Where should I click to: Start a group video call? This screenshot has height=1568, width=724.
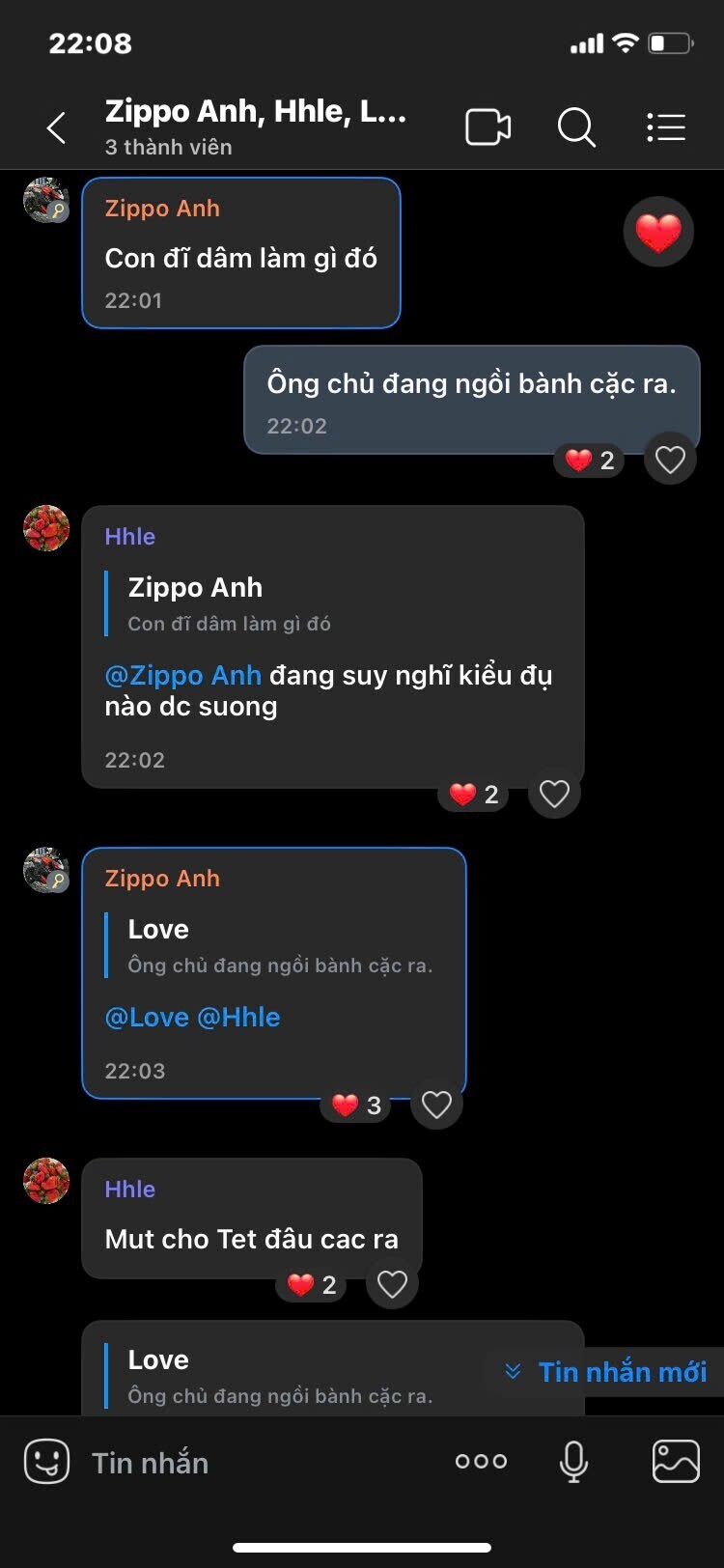[x=487, y=127]
